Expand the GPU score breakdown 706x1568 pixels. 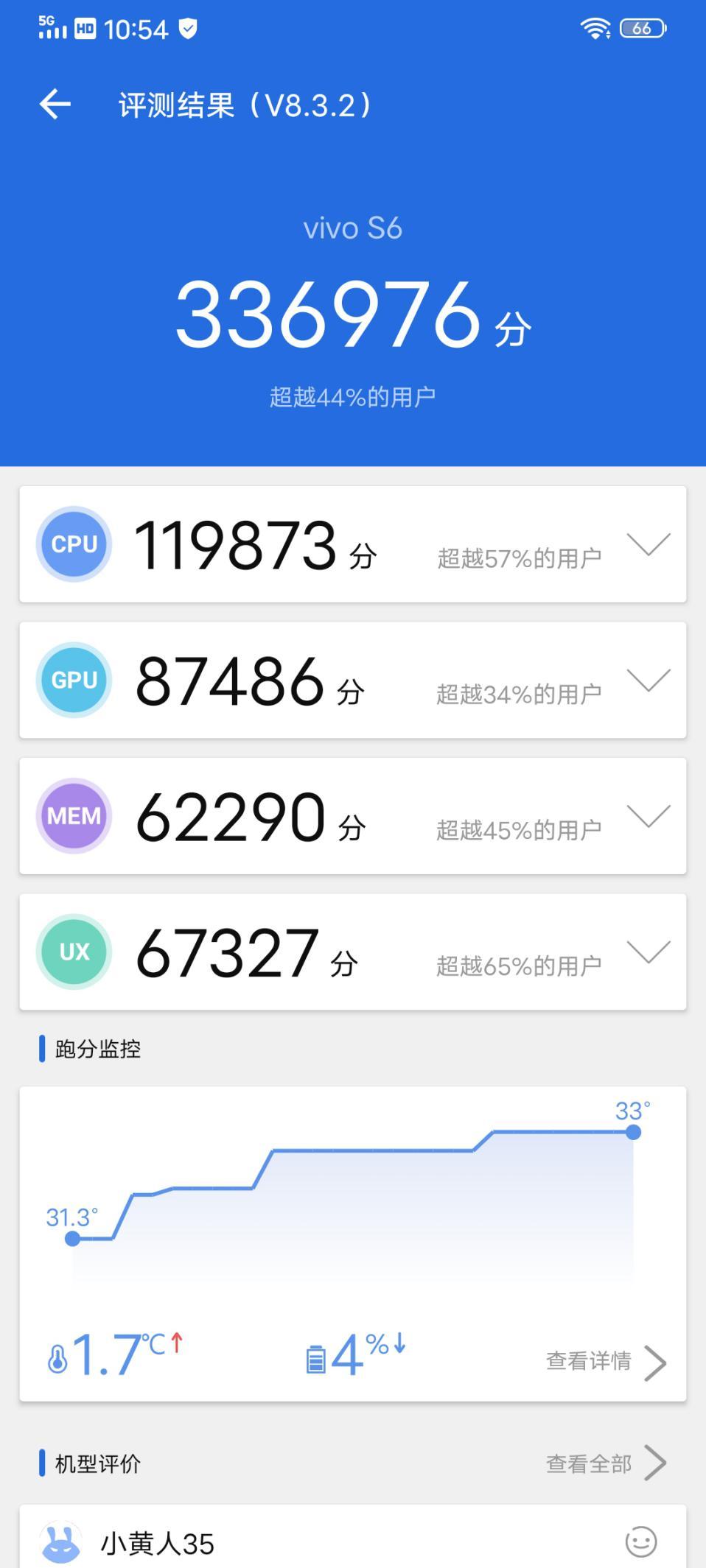click(x=648, y=681)
